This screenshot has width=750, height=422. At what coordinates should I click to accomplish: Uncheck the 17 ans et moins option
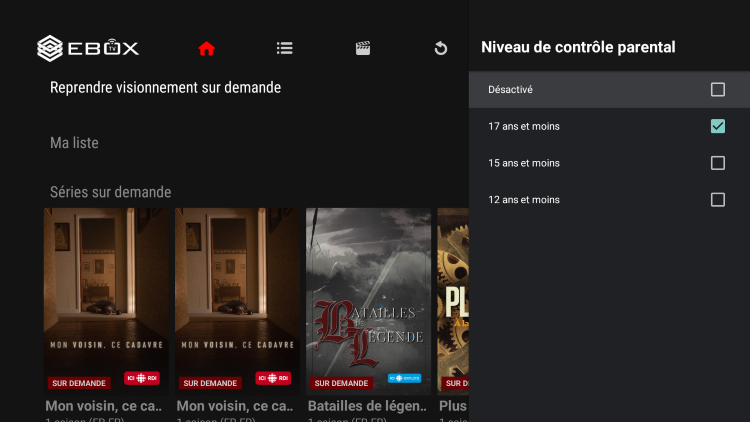[717, 126]
